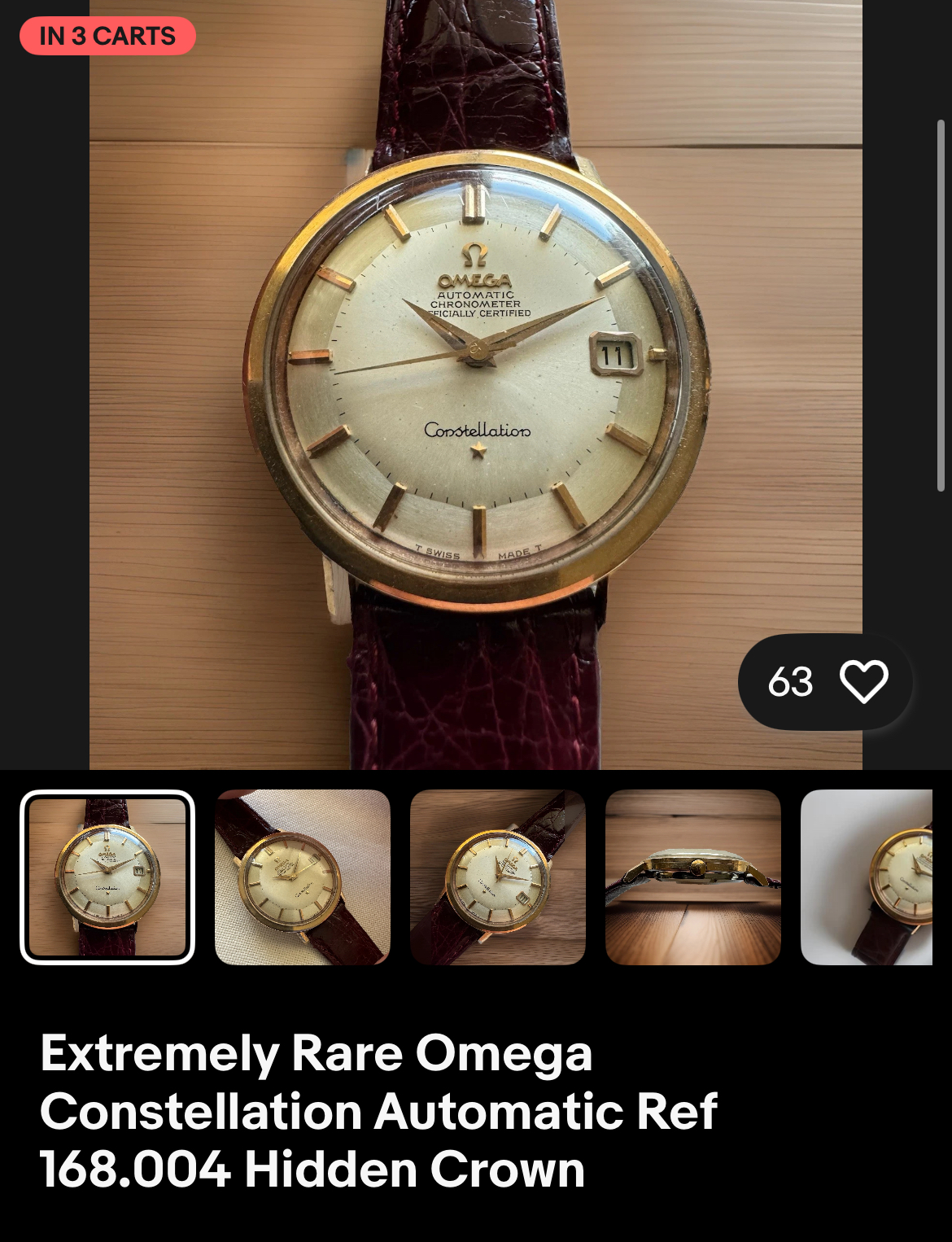Screen dimensions: 952x1242
Task: Select fifth thumbnail on white background
Action: tap(867, 877)
